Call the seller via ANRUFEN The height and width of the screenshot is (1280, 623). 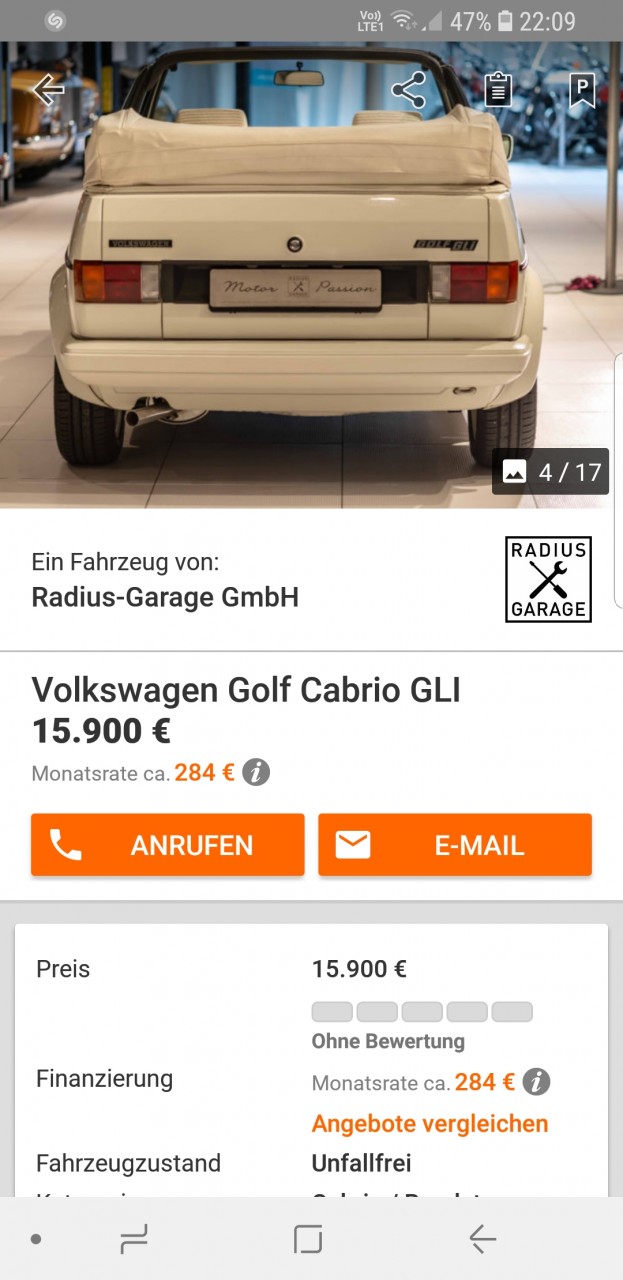pos(167,845)
